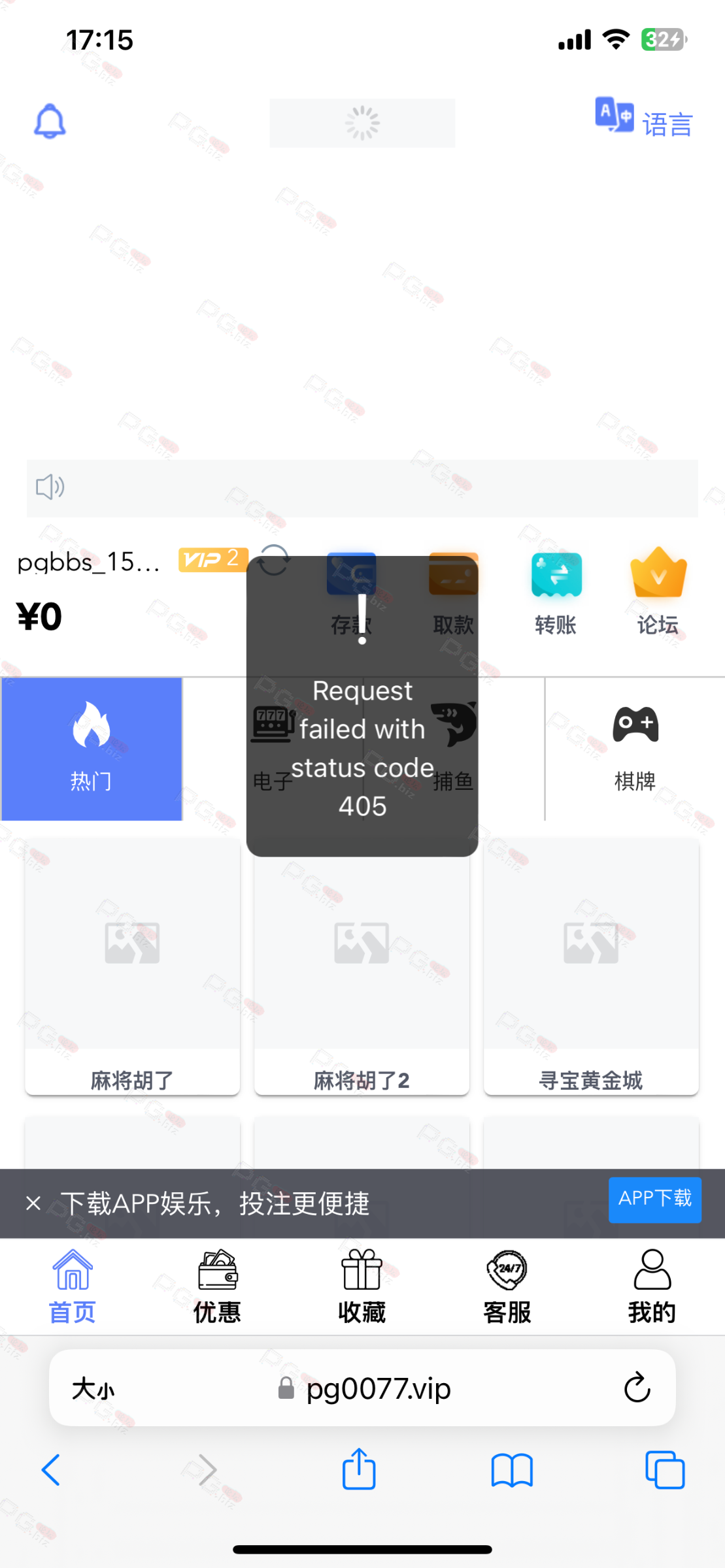725x1568 pixels.
Task: Open the 麻将胡了2 game card
Action: (x=362, y=967)
